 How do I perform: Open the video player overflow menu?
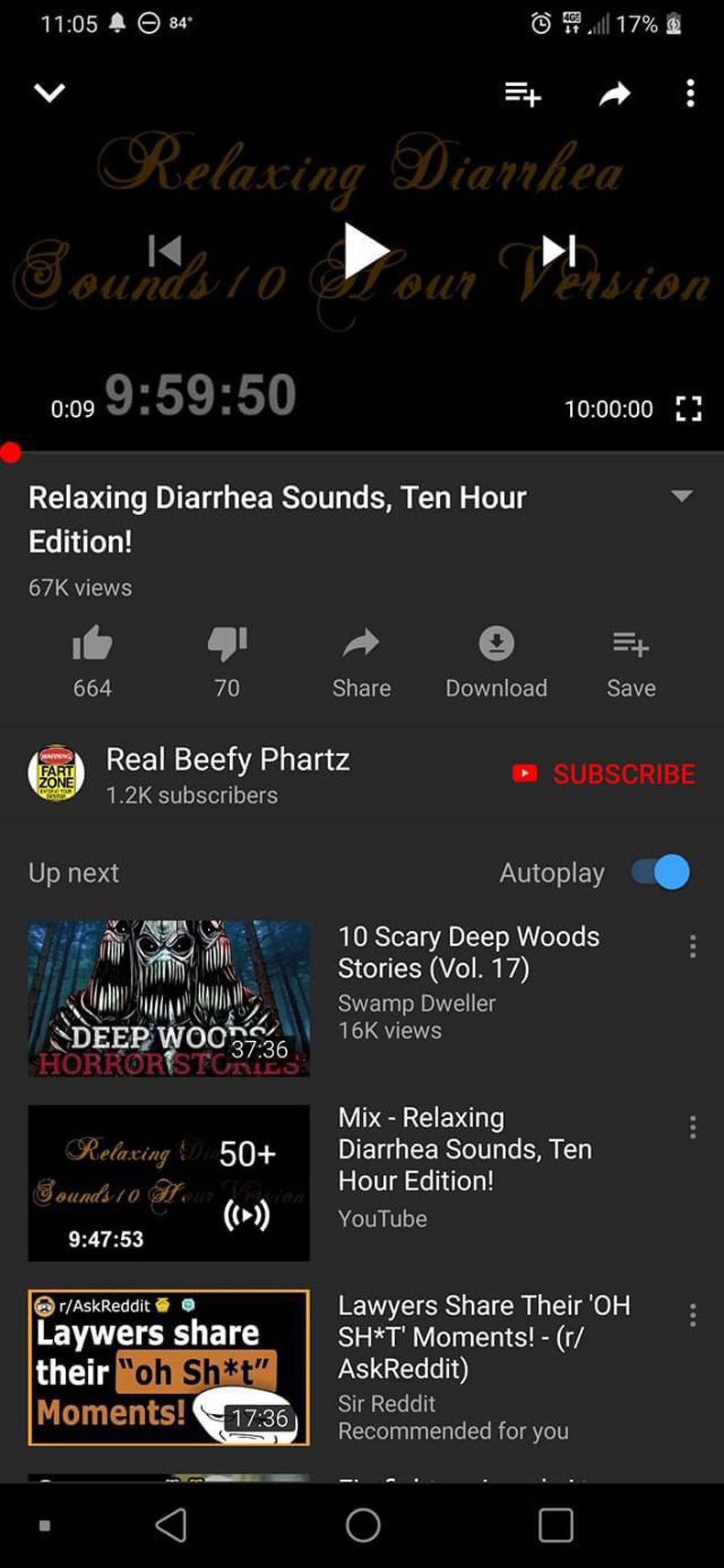click(690, 93)
